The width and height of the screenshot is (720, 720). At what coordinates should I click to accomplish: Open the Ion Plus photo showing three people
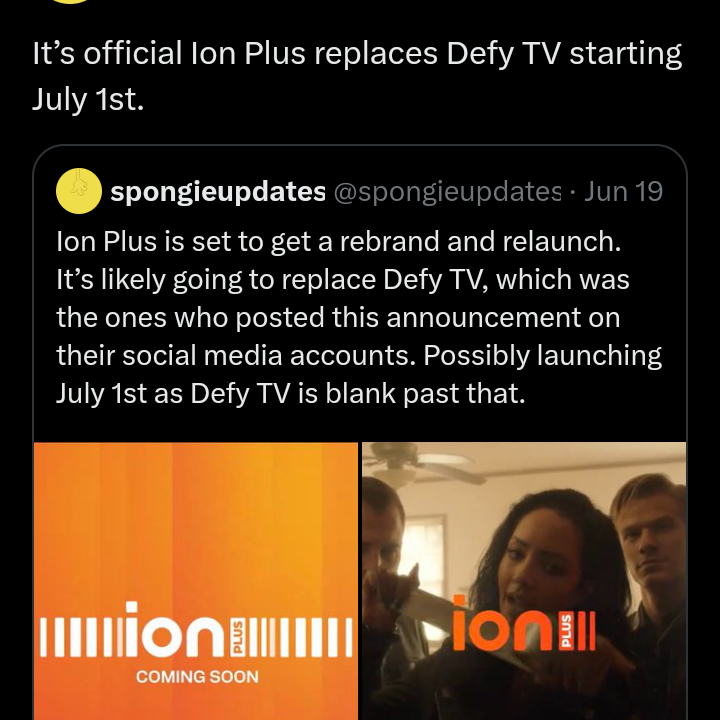point(524,580)
